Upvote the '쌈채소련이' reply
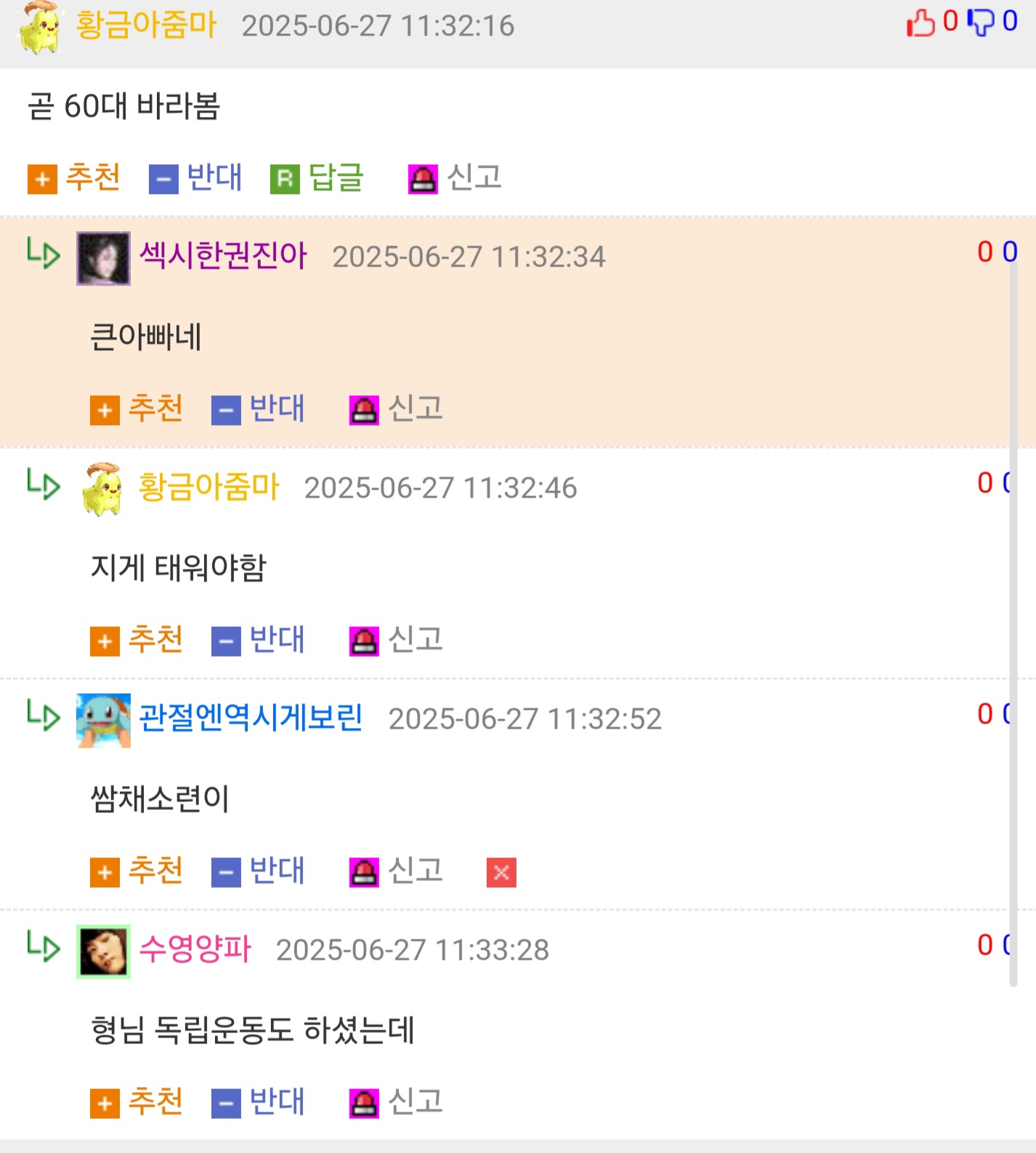The image size is (1036, 1153). coord(137,871)
